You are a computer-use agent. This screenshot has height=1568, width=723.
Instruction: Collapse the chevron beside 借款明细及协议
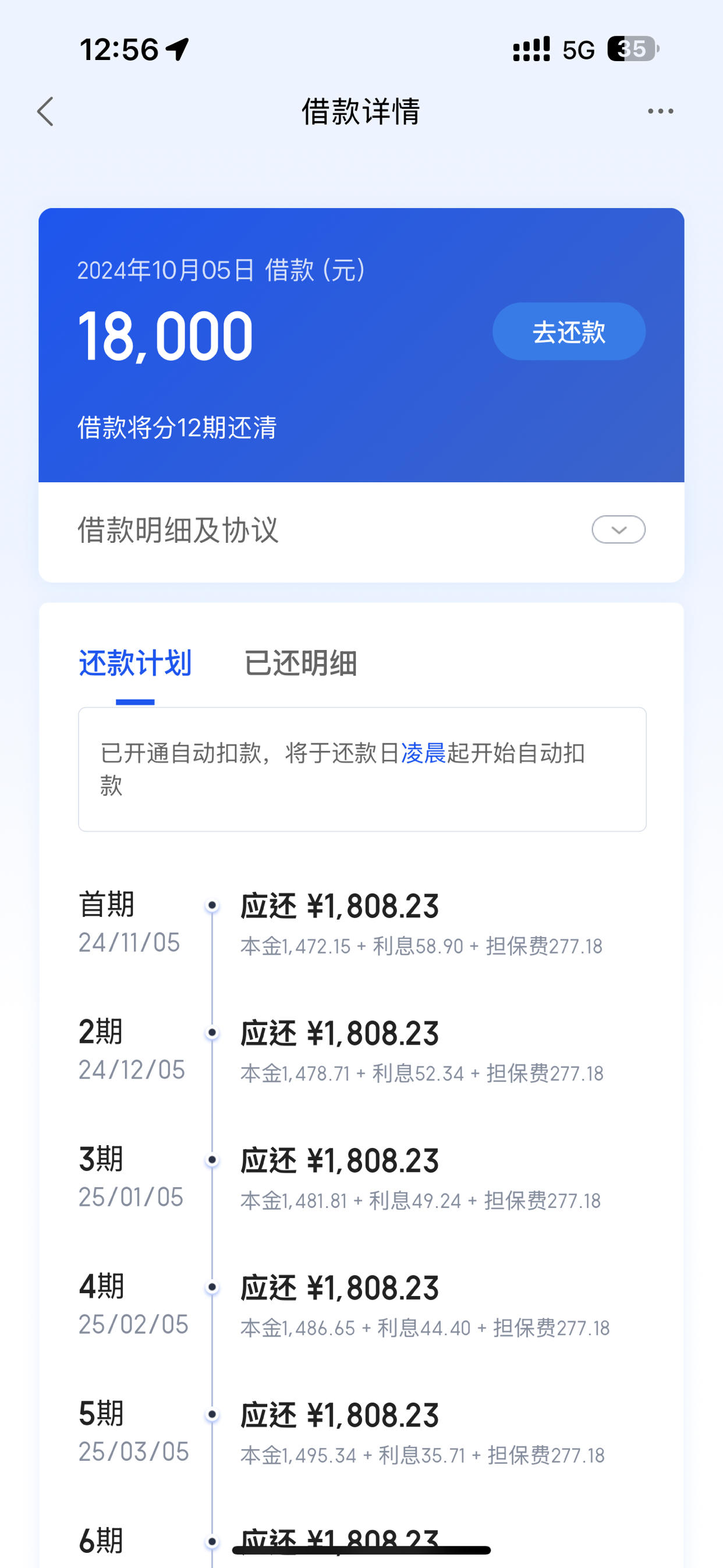tap(618, 530)
